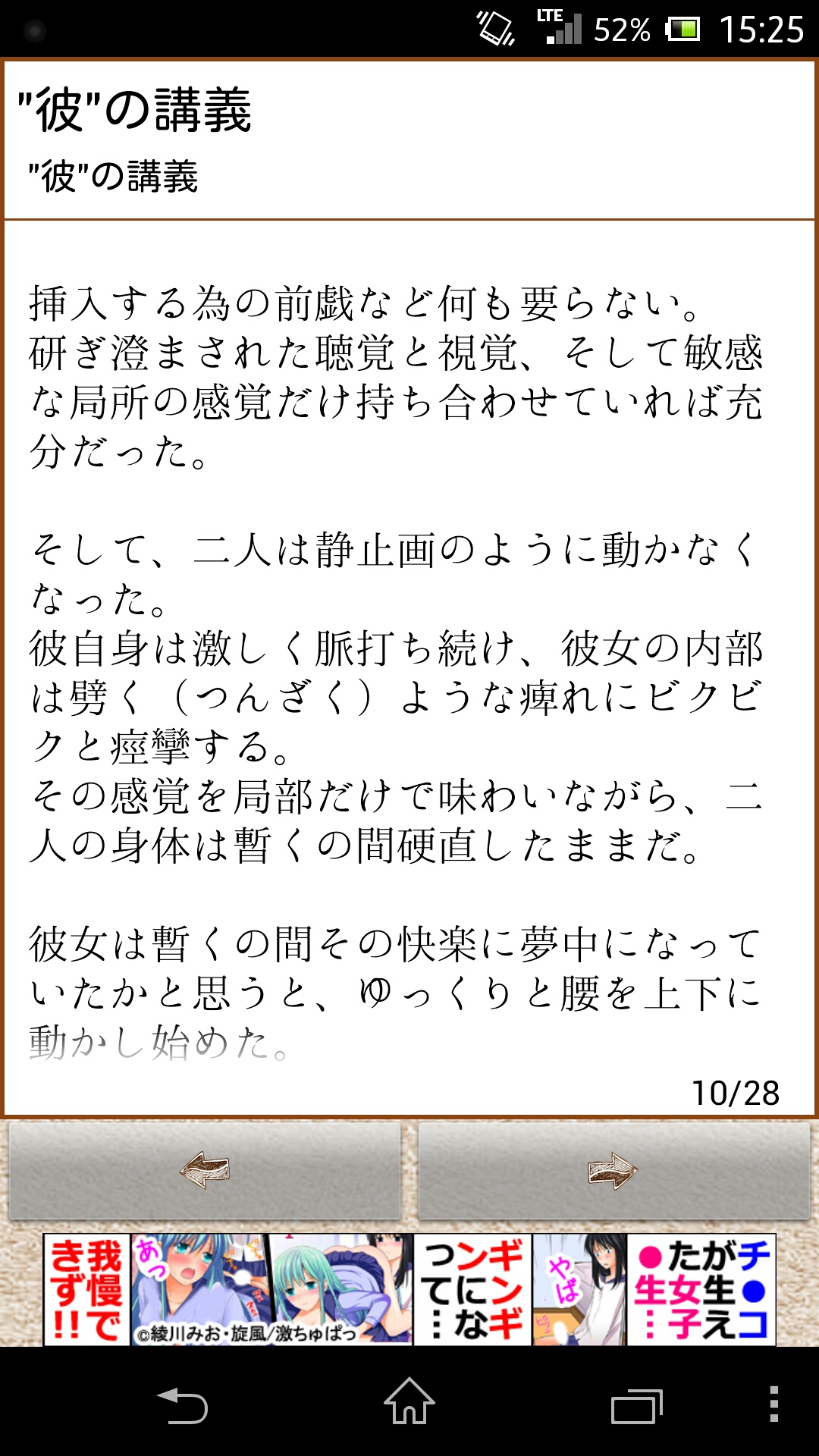Image resolution: width=819 pixels, height=1456 pixels.
Task: Go to the previous page with left arrow
Action: [204, 1170]
